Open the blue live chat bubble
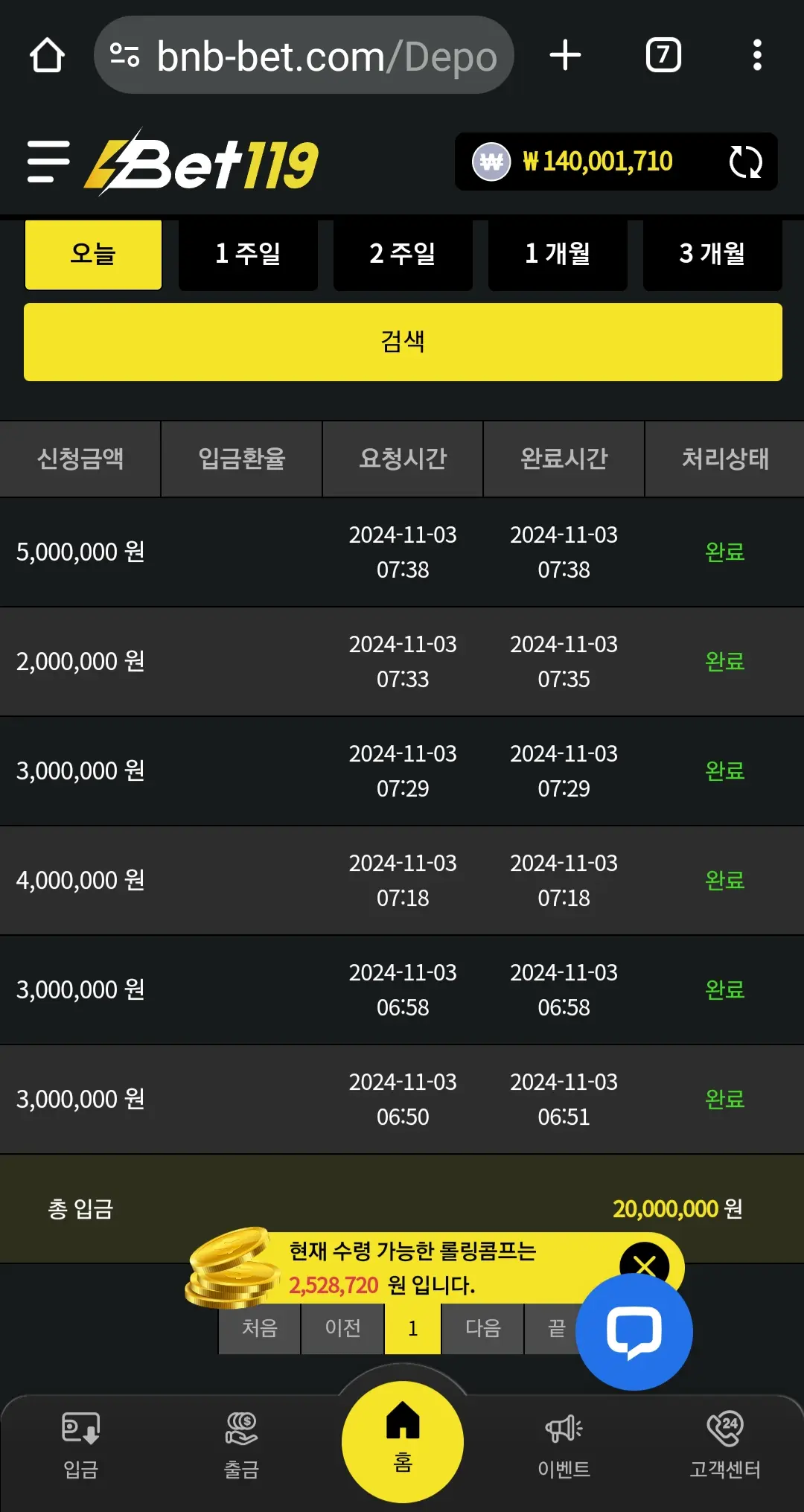 [x=634, y=1332]
